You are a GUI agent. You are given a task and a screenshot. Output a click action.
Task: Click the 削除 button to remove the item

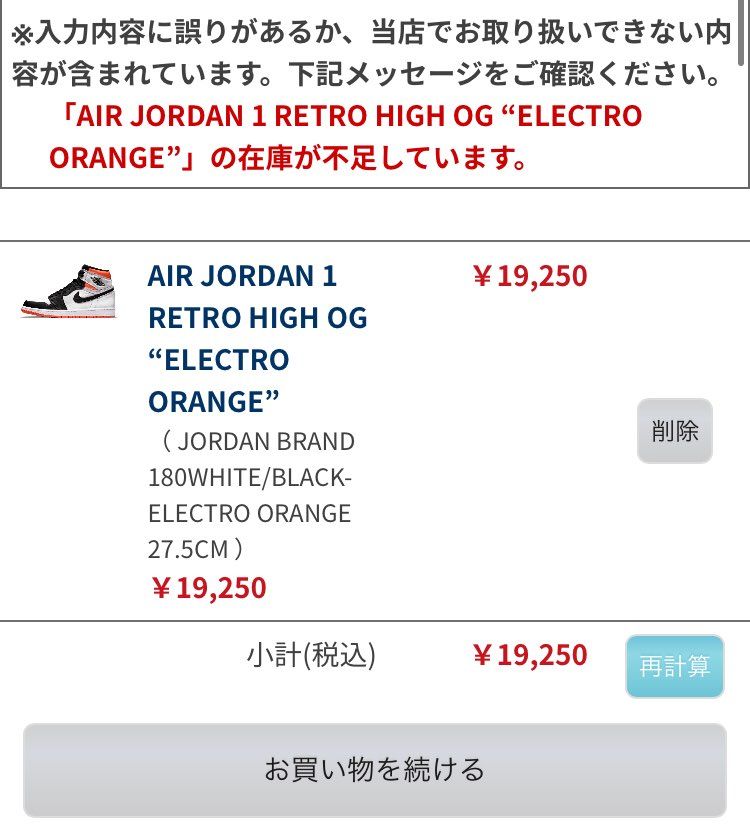675,429
